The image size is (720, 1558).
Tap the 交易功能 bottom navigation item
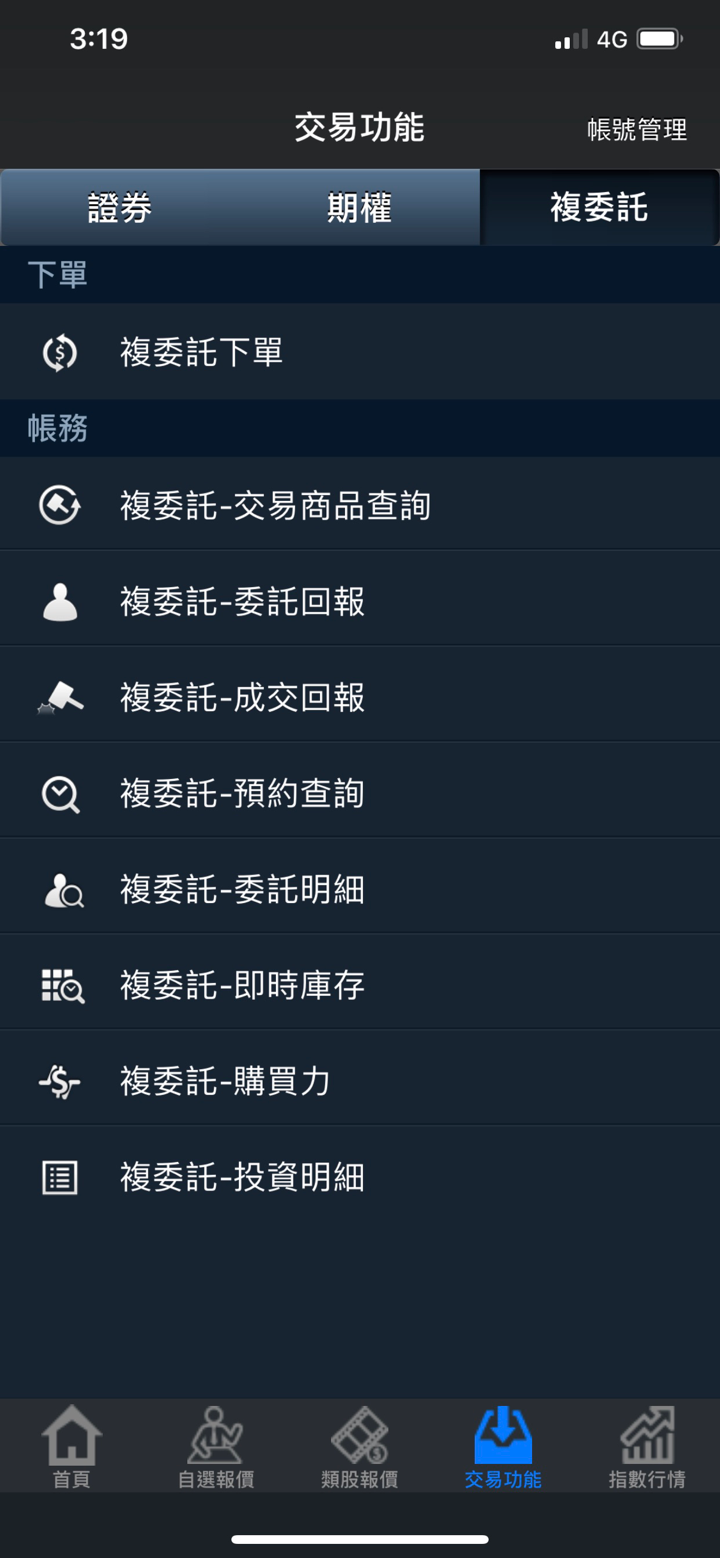coord(501,1445)
